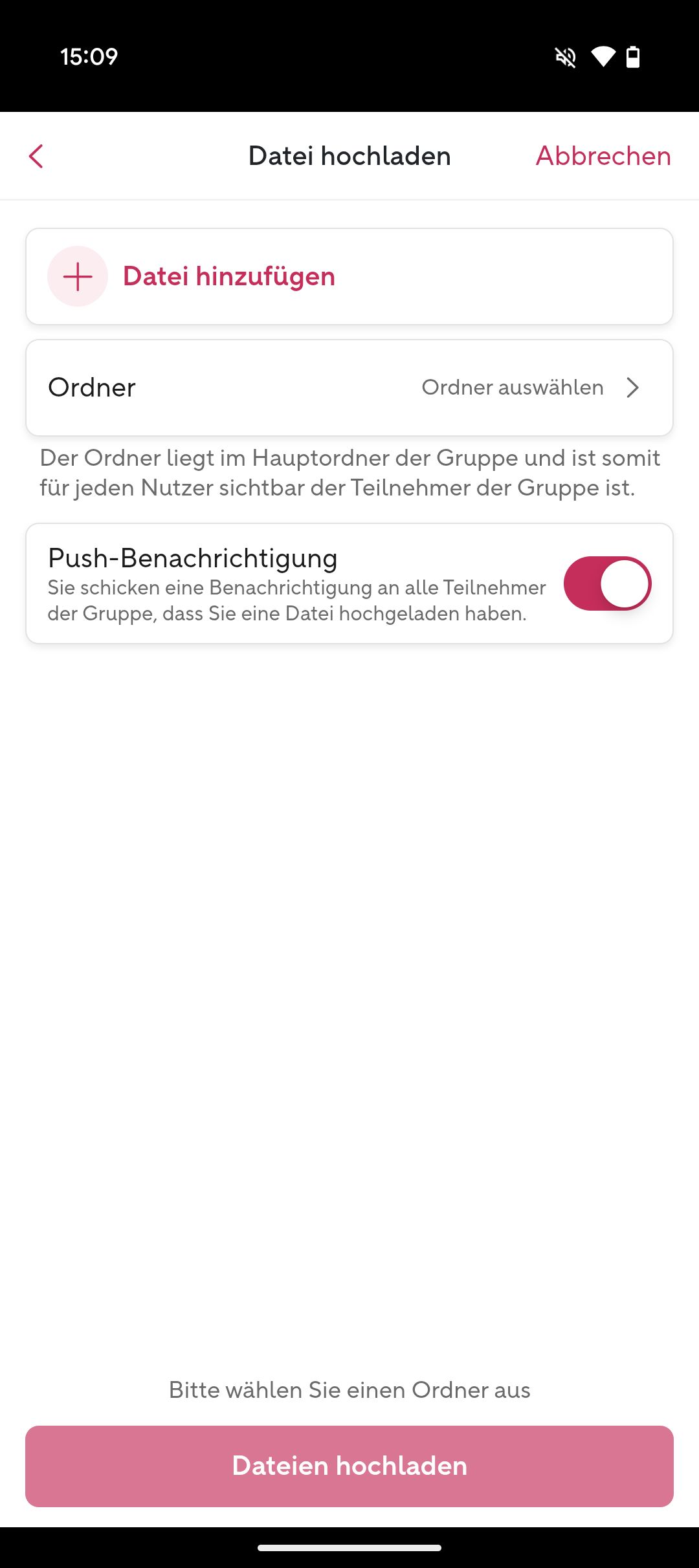Image resolution: width=699 pixels, height=1568 pixels.
Task: Tap the Dateien hochladen button
Action: pos(349,1466)
